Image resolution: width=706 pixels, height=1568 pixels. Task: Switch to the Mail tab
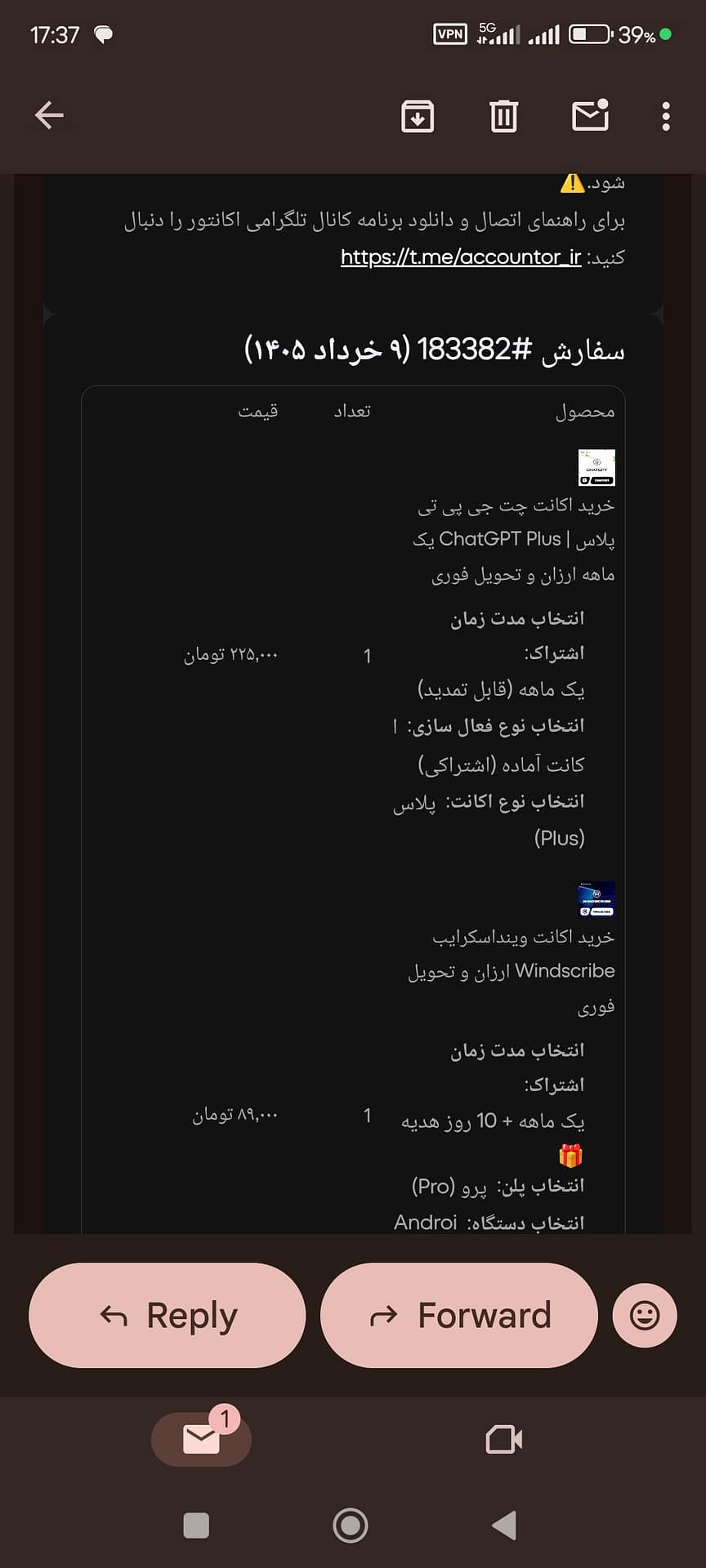coord(201,1438)
